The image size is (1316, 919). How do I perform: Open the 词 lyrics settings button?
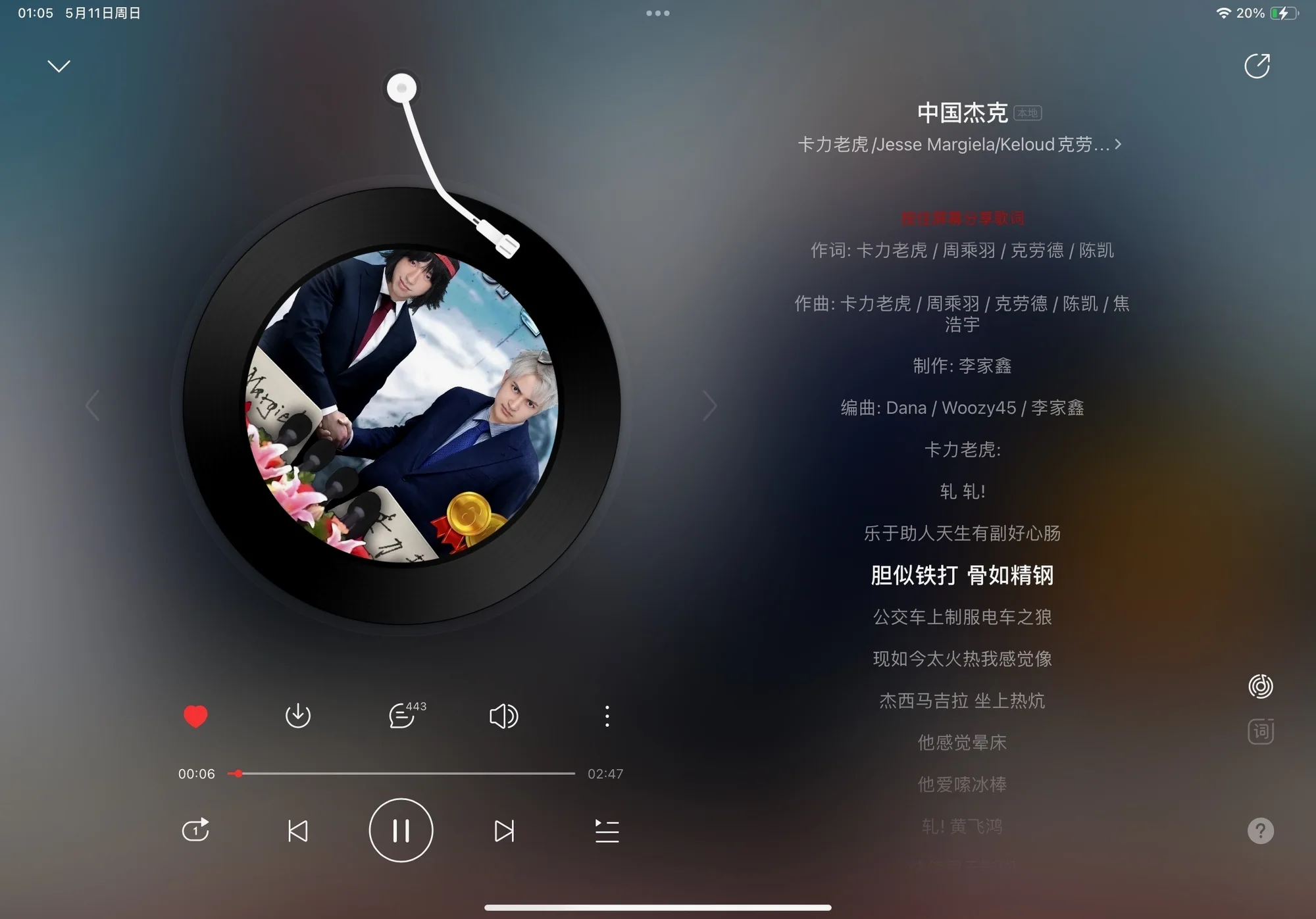(x=1260, y=732)
